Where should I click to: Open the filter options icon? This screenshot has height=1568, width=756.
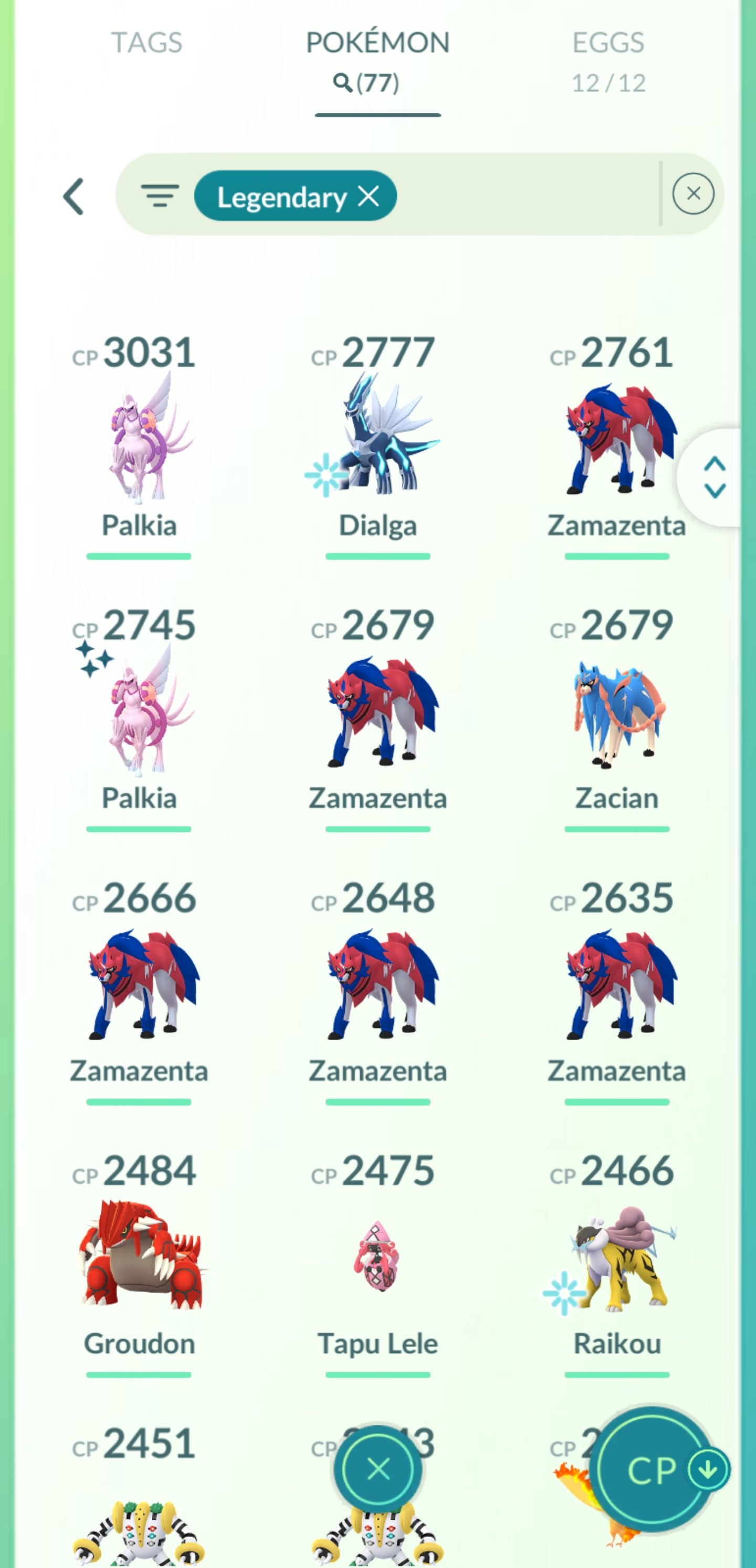tap(160, 196)
